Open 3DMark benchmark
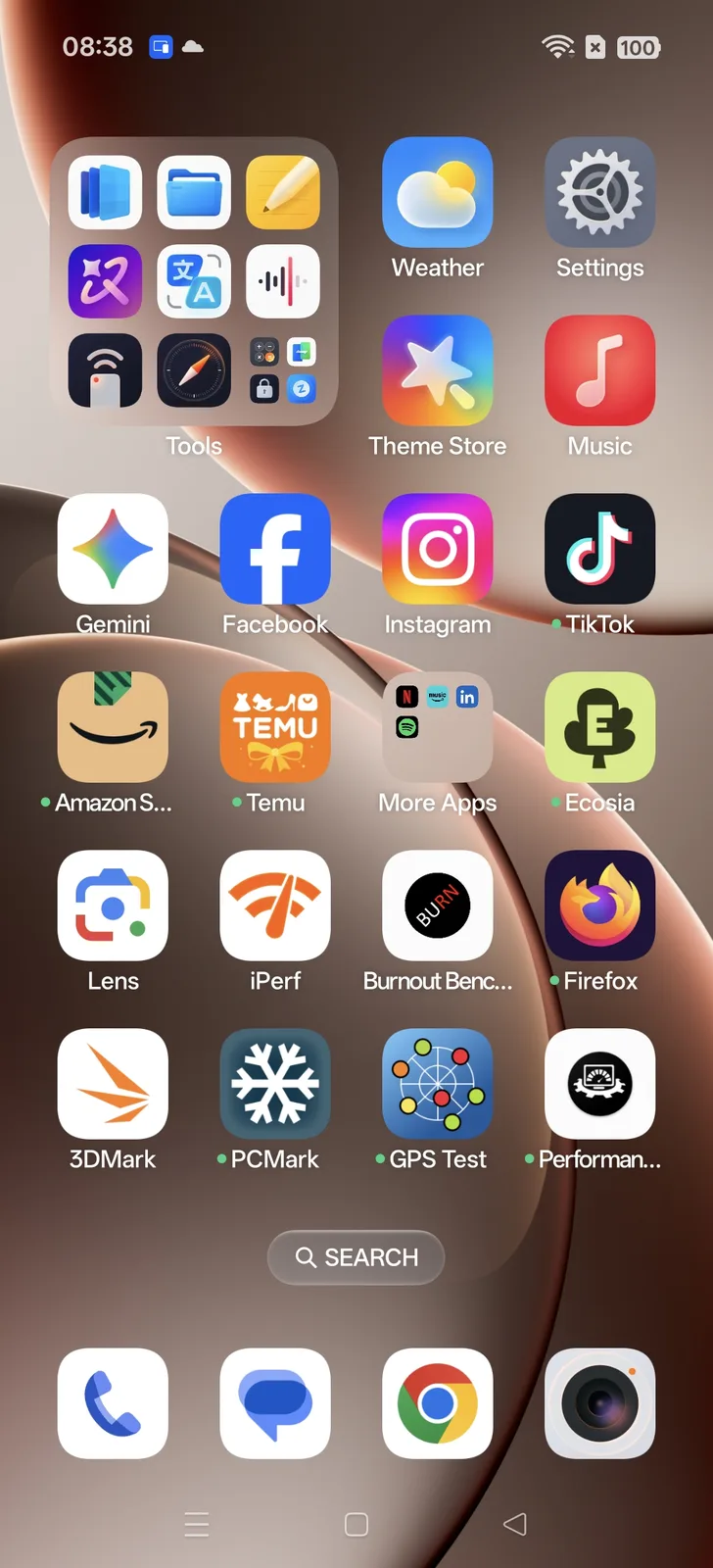 113,1085
